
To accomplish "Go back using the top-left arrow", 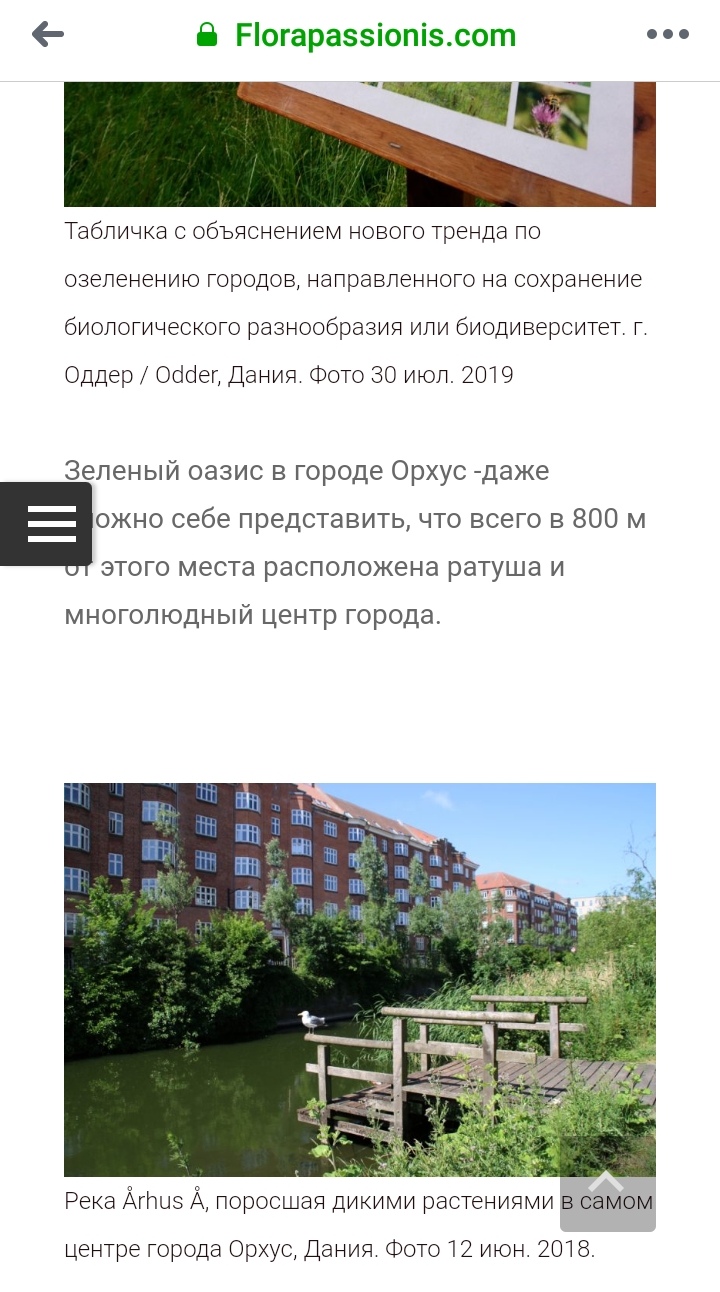I will click(x=47, y=35).
